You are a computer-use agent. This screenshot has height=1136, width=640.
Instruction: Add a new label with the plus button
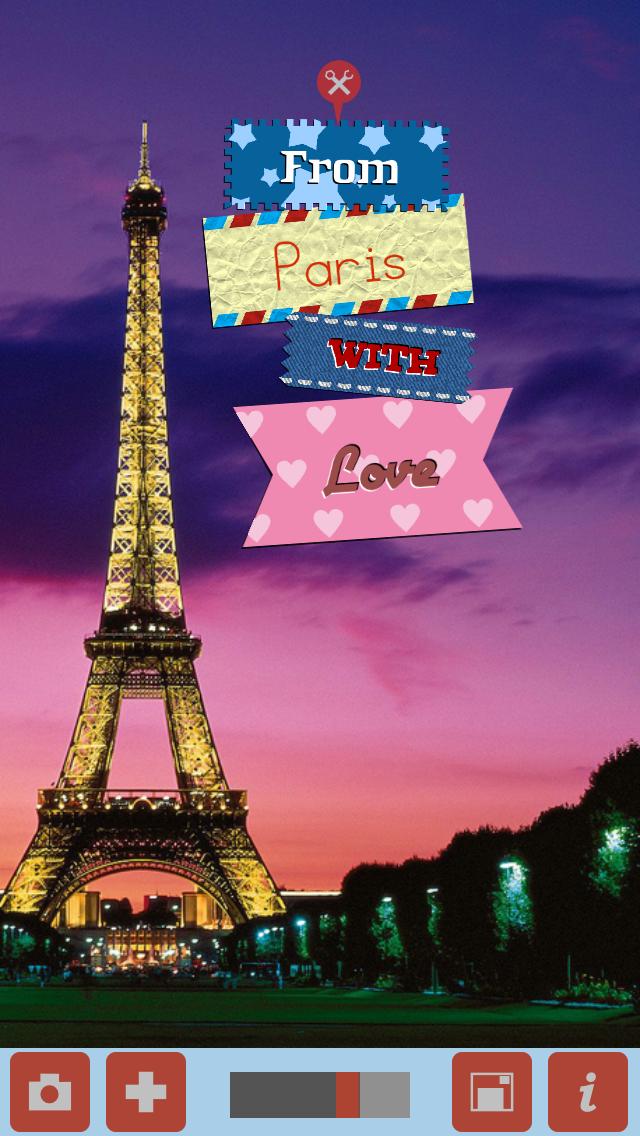point(146,1092)
